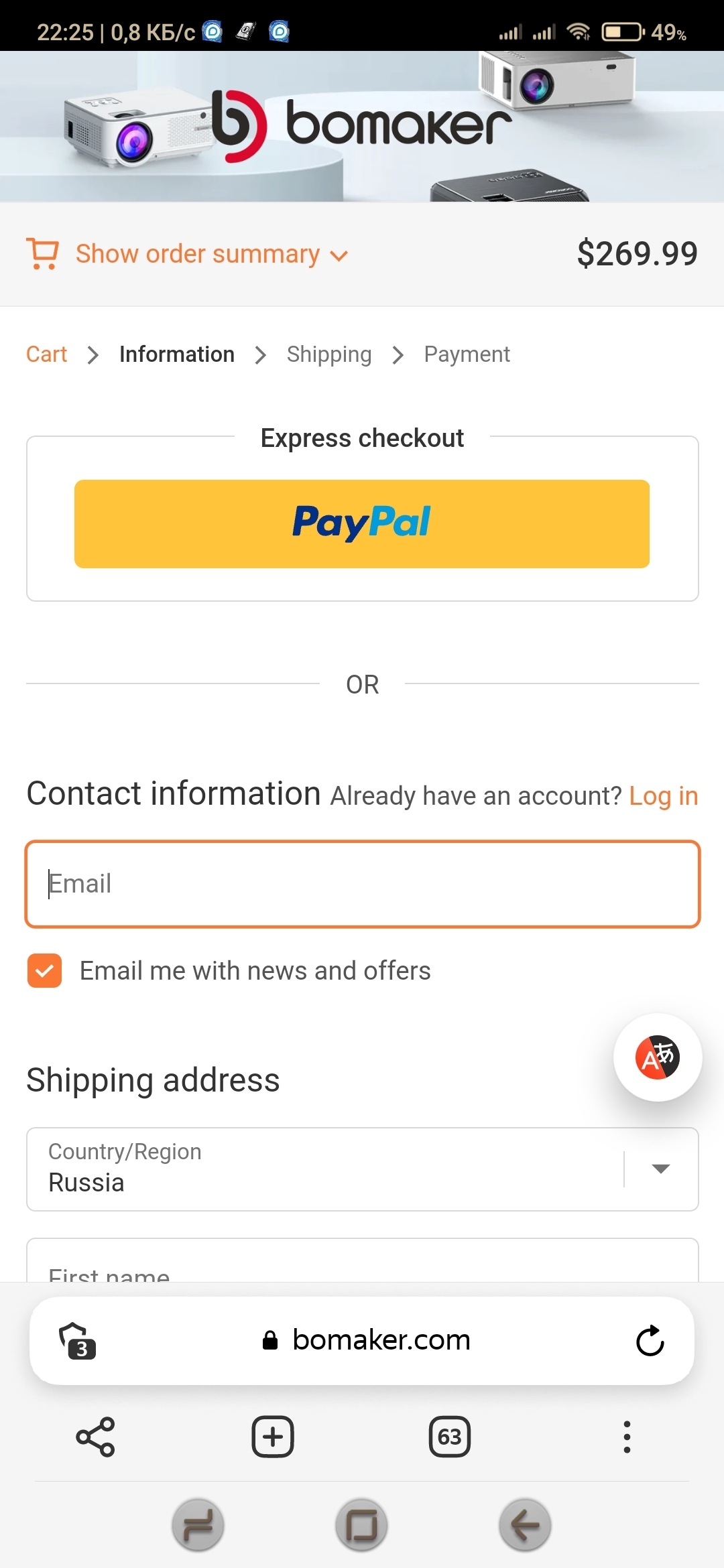Tap the system home button
The width and height of the screenshot is (724, 1568).
tap(361, 1525)
